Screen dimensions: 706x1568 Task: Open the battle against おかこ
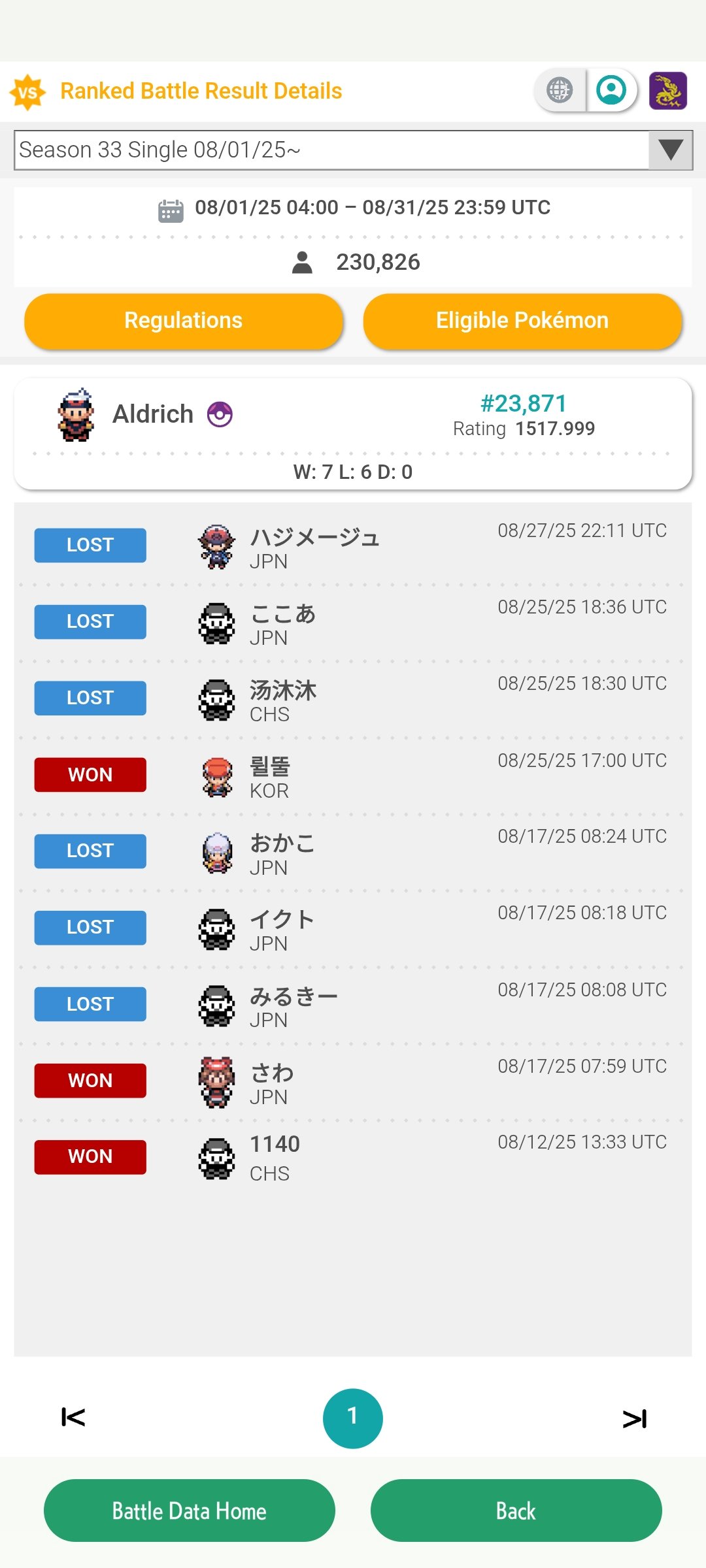(x=353, y=851)
